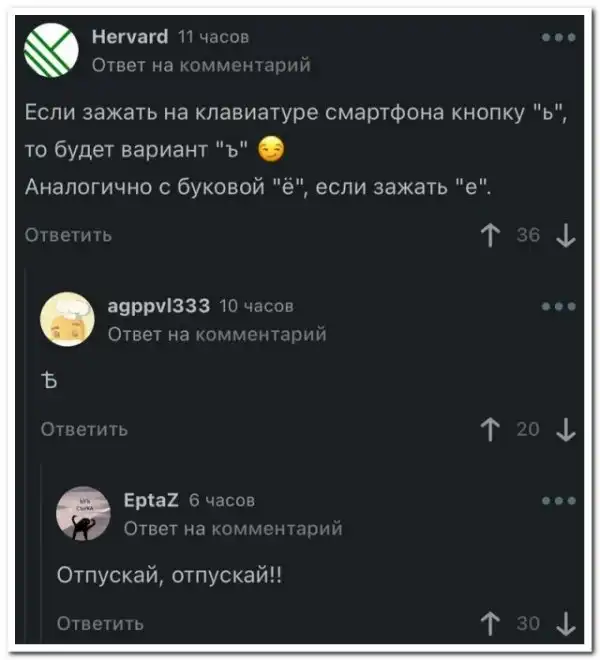Open overflow menu on agppvl333's comment

tap(558, 307)
